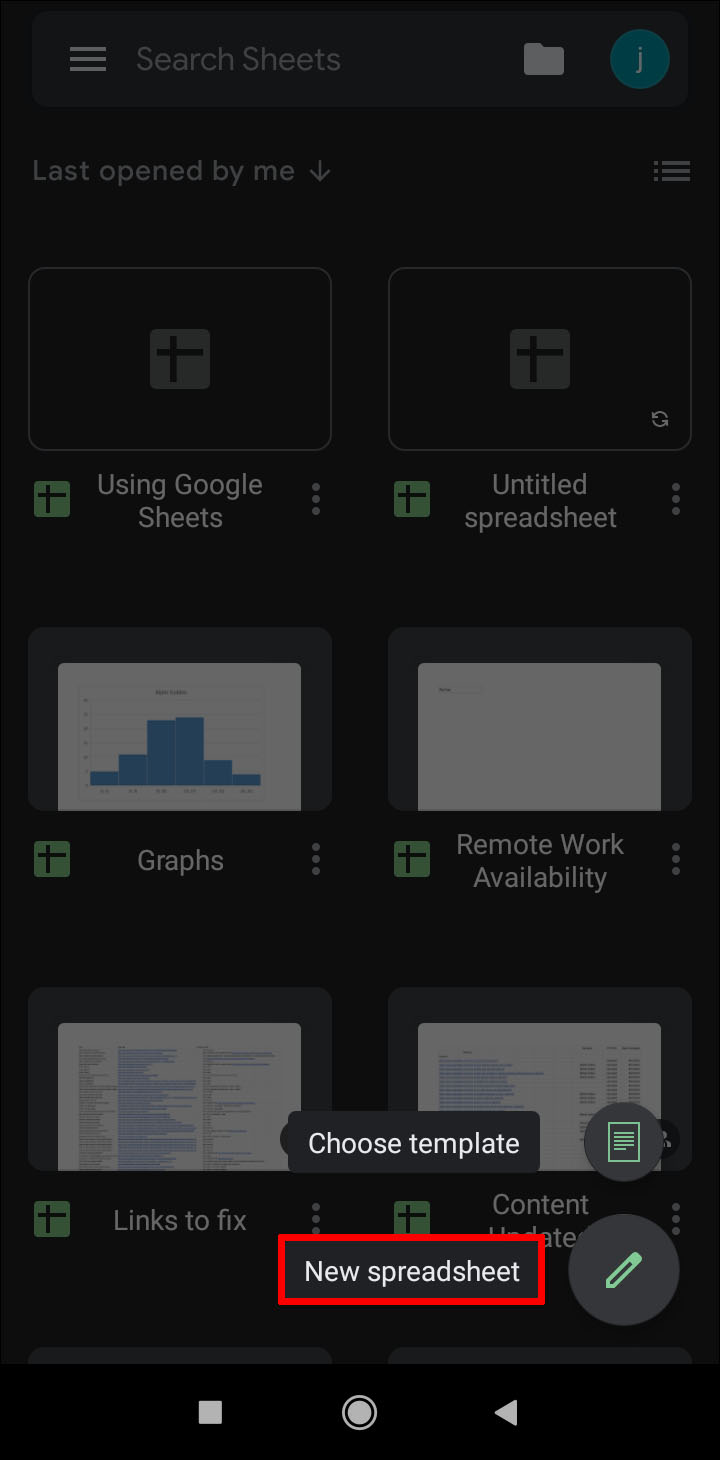The width and height of the screenshot is (720, 1460).
Task: Open the folder file picker icon
Action: coord(544,60)
